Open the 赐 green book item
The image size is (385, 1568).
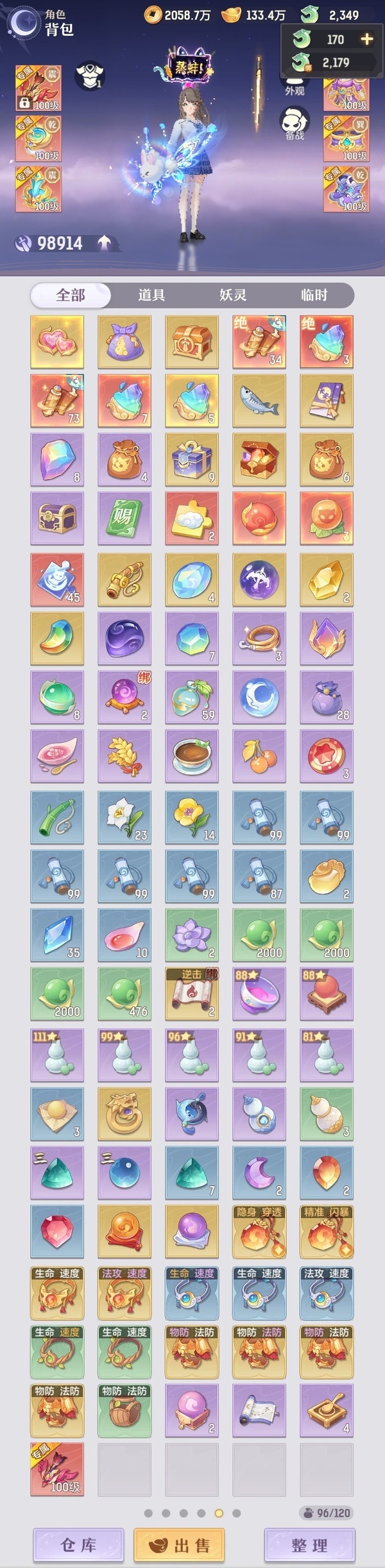(x=124, y=519)
